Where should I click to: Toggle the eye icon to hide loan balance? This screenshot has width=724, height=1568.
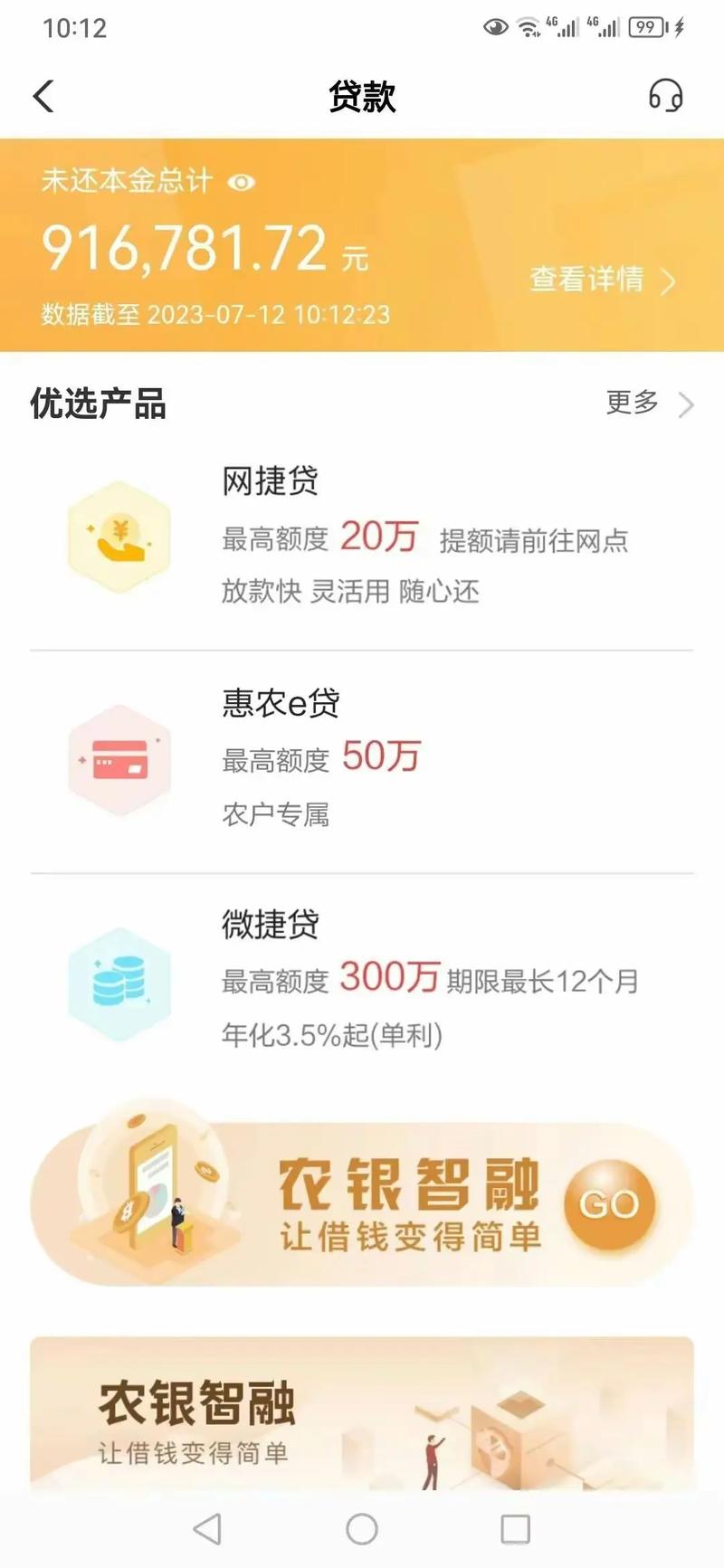[240, 184]
